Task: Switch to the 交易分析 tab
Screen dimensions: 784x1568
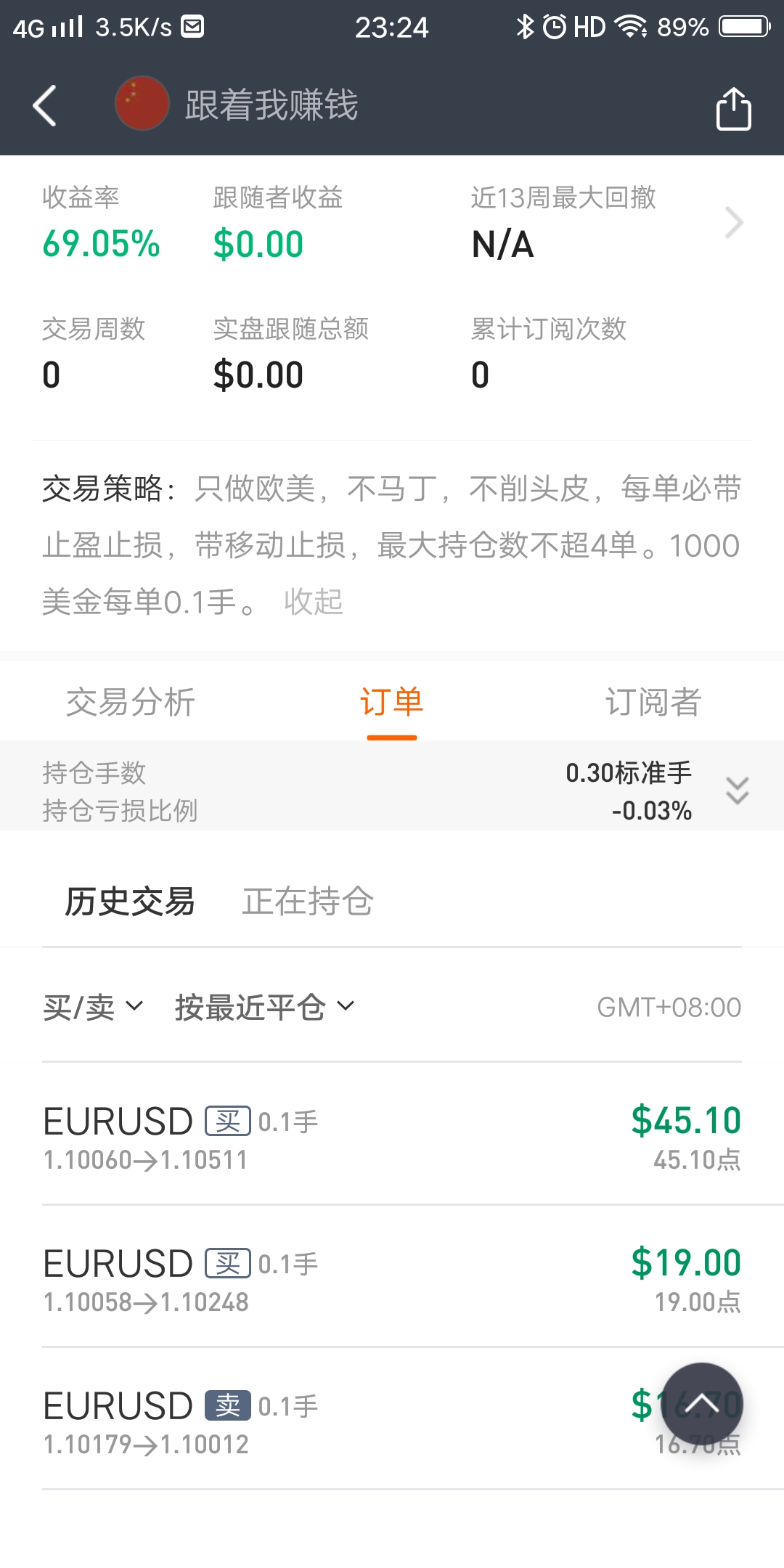Action: (x=131, y=702)
